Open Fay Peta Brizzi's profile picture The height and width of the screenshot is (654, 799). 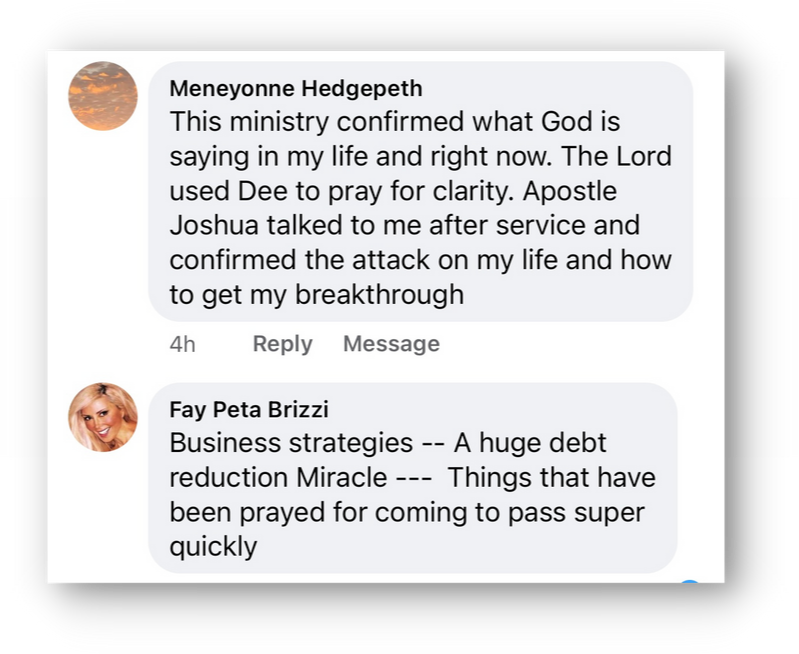pos(103,417)
